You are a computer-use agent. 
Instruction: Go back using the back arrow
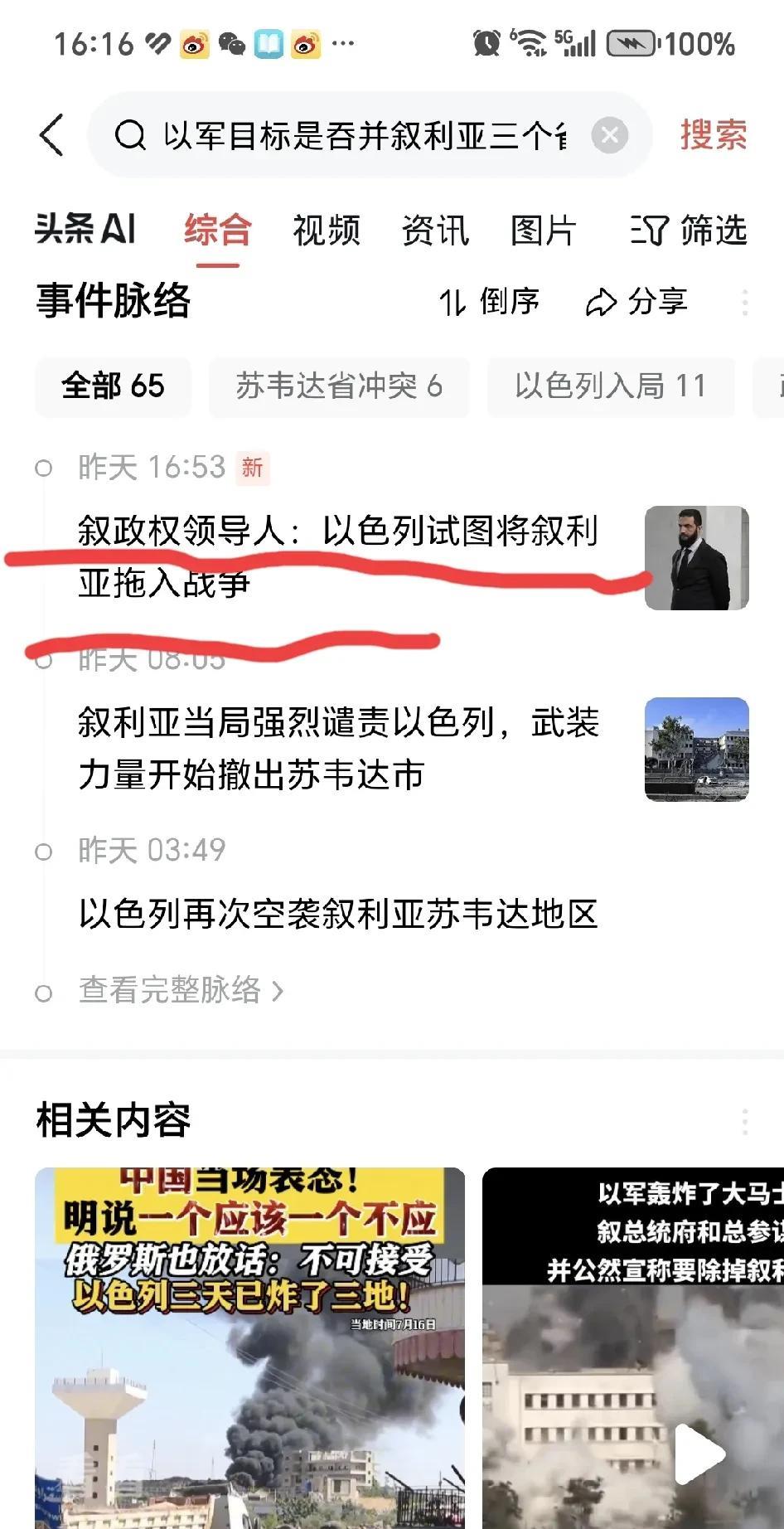(x=51, y=135)
